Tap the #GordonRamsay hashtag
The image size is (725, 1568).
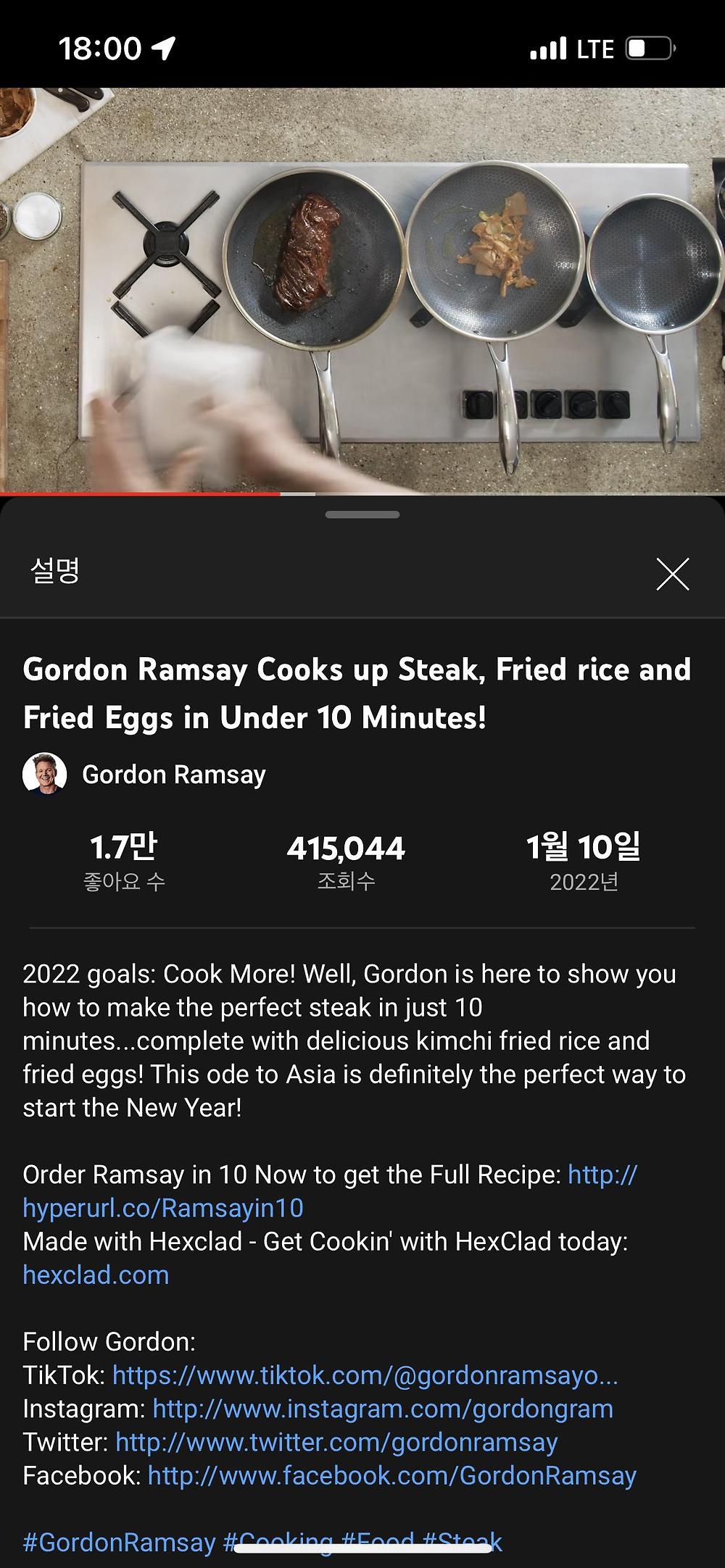point(119,1542)
